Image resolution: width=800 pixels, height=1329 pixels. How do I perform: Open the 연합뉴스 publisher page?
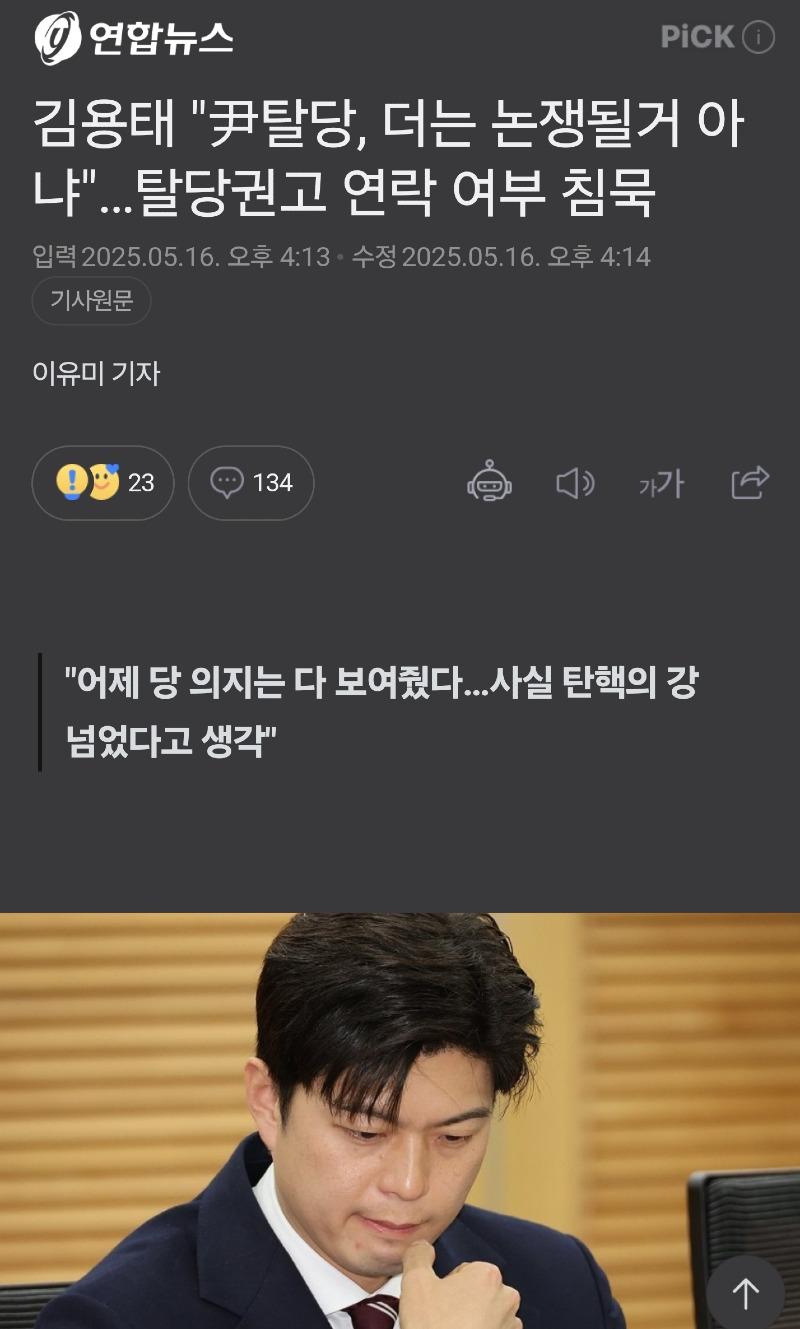point(134,38)
